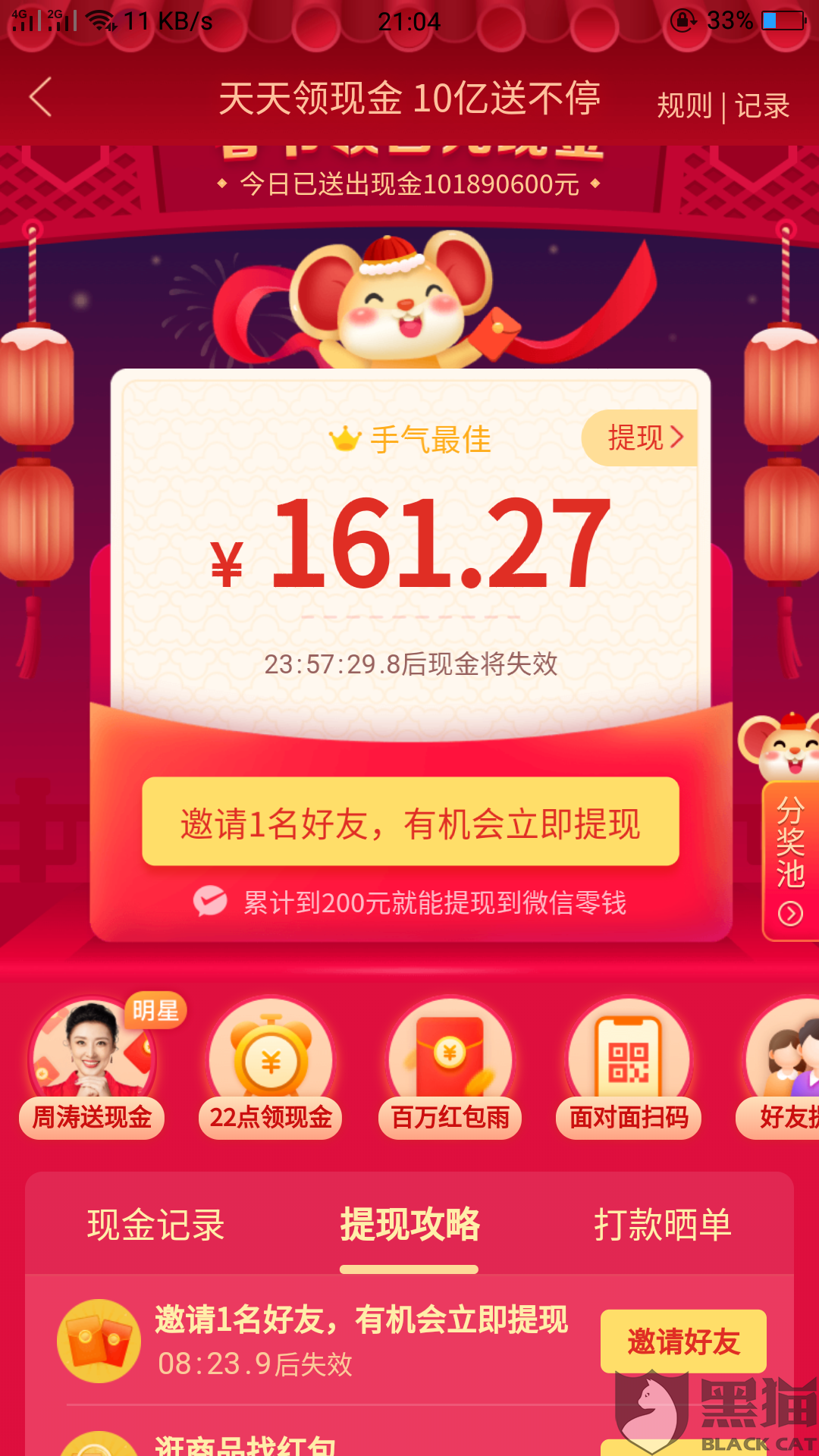Go back using the top-left arrow
819x1456 pixels.
pos(41,98)
